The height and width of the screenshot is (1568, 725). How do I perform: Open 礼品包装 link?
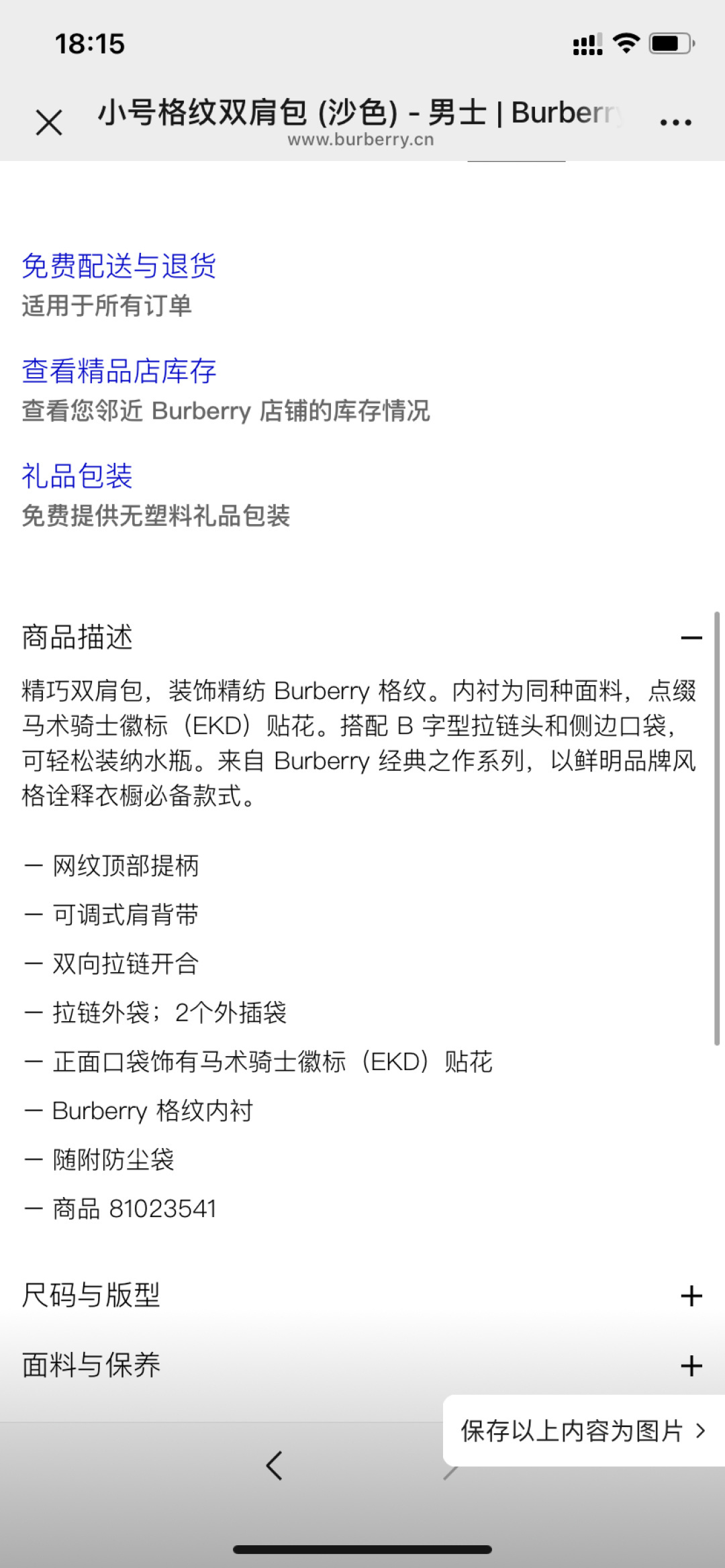point(77,476)
